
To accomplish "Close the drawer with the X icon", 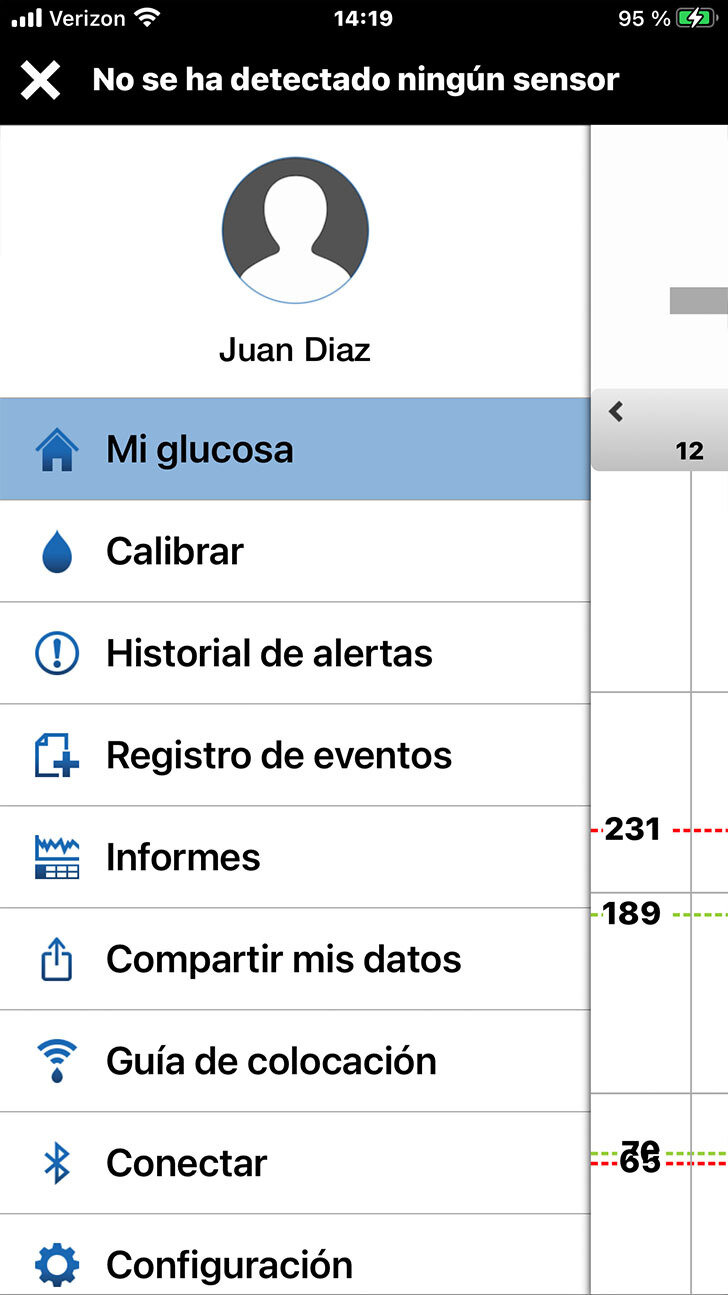I will [x=41, y=80].
